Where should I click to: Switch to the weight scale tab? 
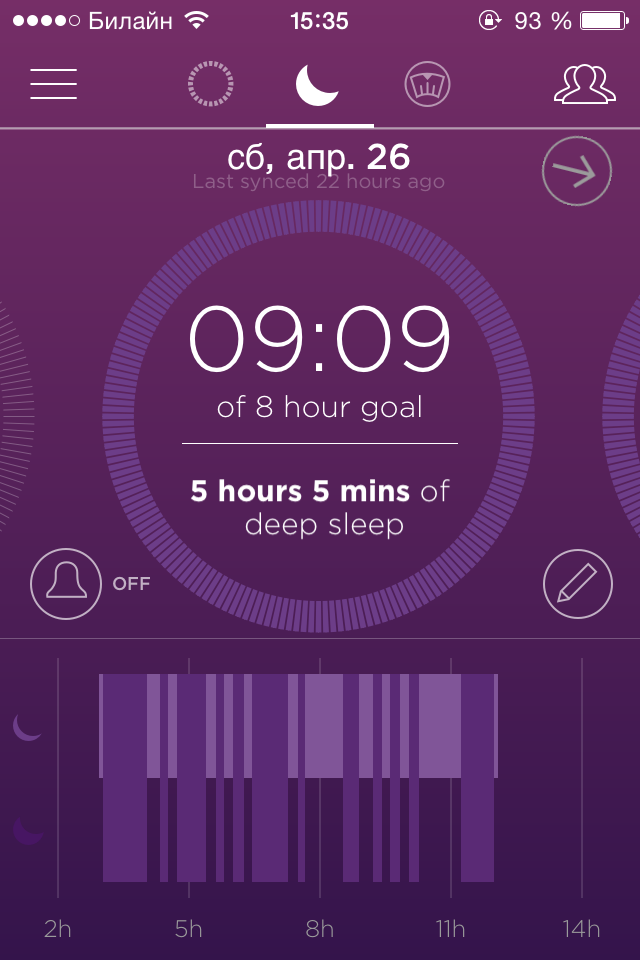click(428, 85)
